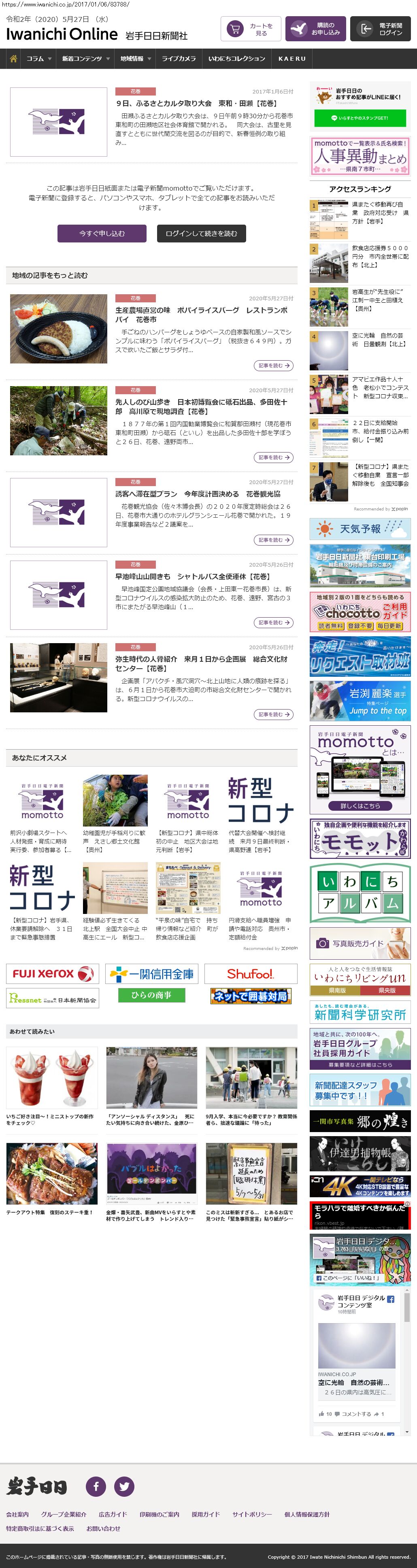Expand the 新着コンテンツ menu
This screenshot has width=417, height=1568.
[85, 58]
